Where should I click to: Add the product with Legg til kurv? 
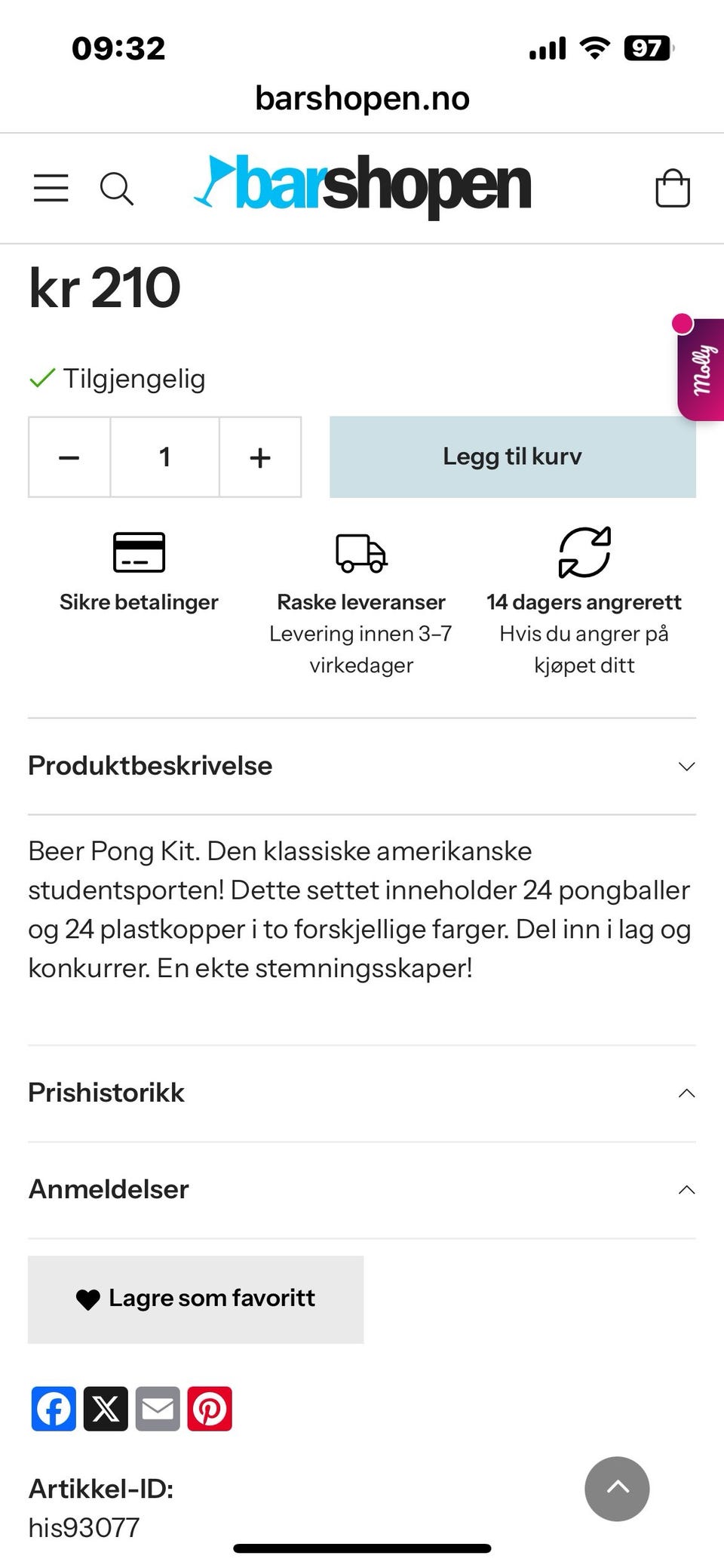[513, 457]
